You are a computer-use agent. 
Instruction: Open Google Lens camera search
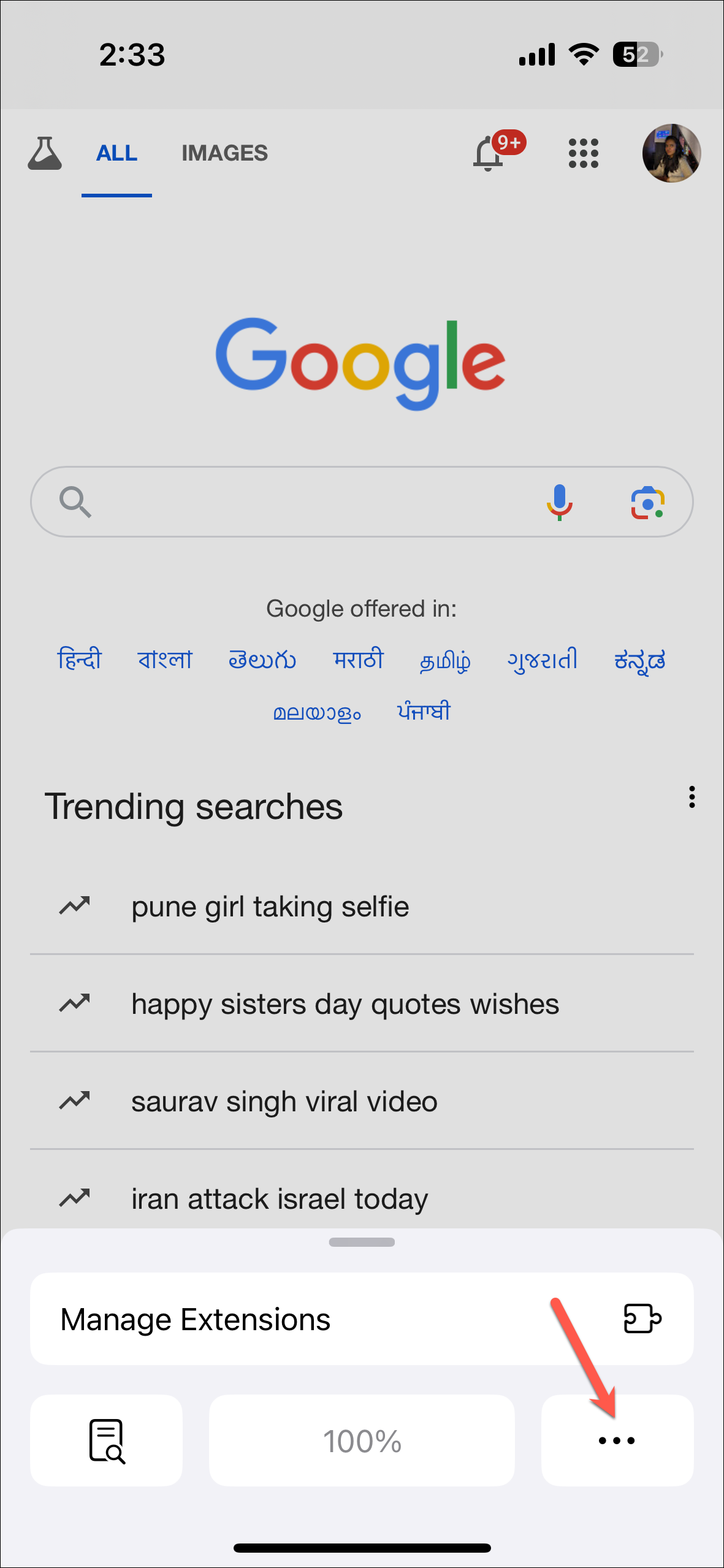click(648, 503)
